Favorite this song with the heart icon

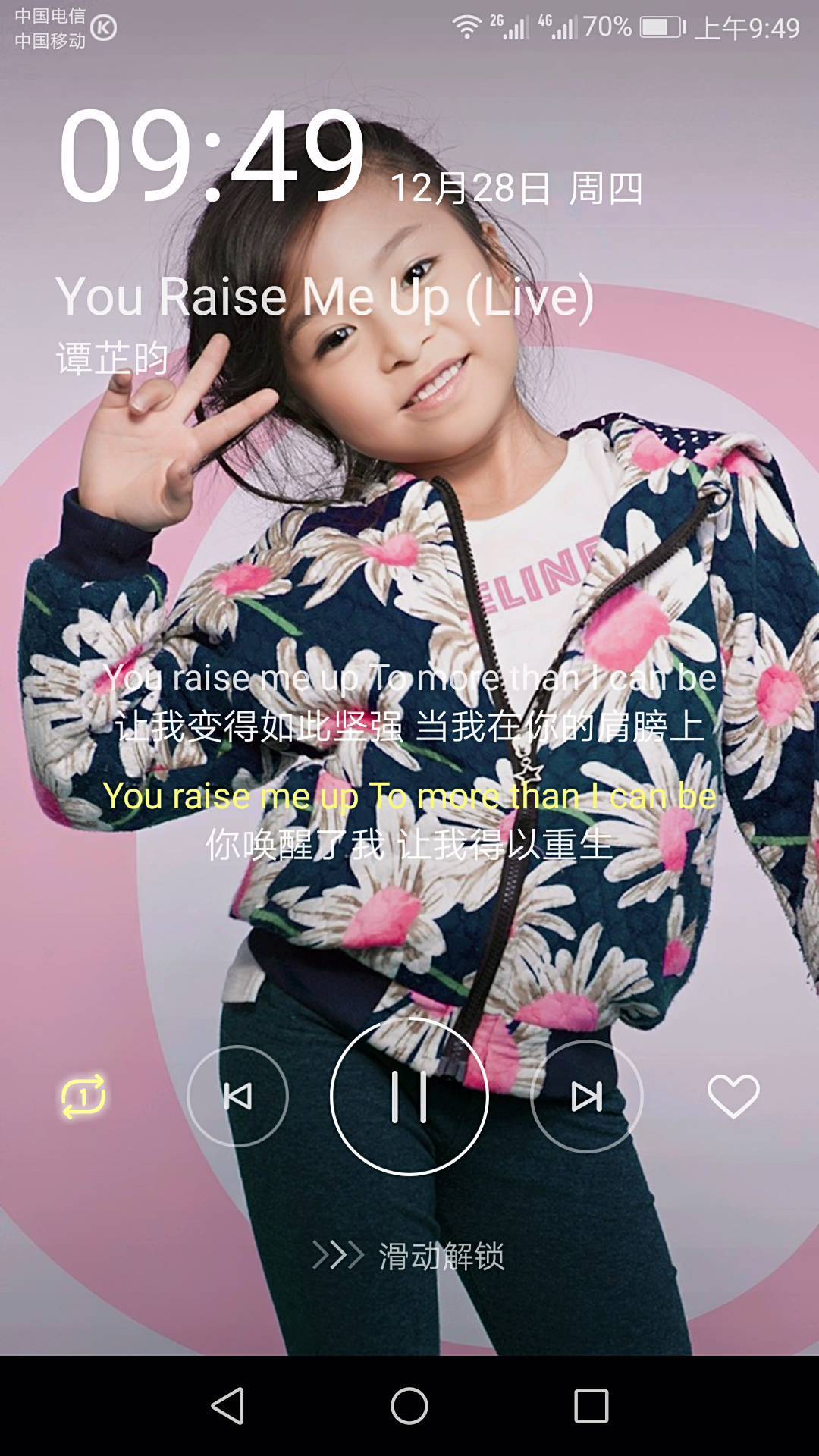(x=733, y=1097)
